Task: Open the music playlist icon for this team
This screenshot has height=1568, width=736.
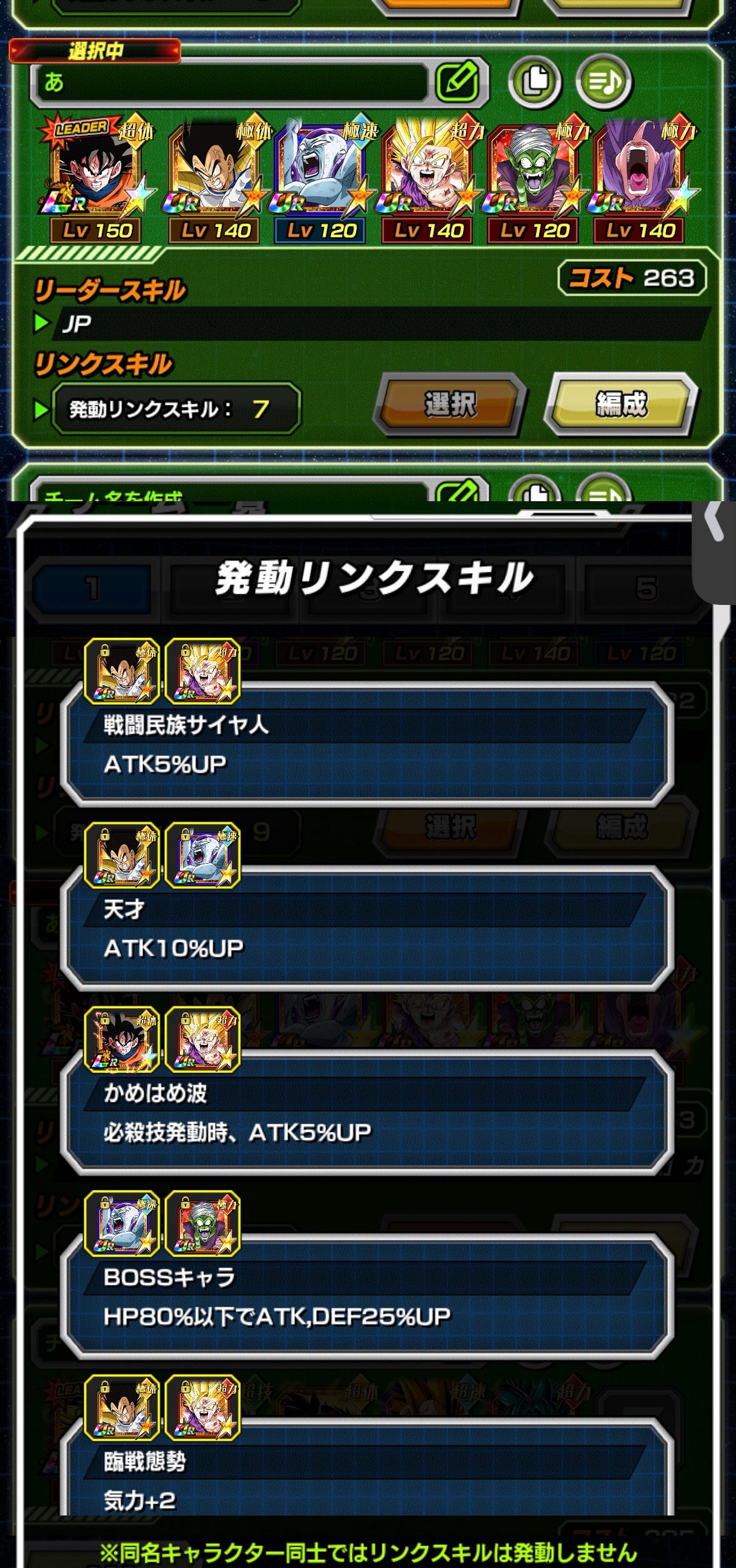Action: coord(604,81)
